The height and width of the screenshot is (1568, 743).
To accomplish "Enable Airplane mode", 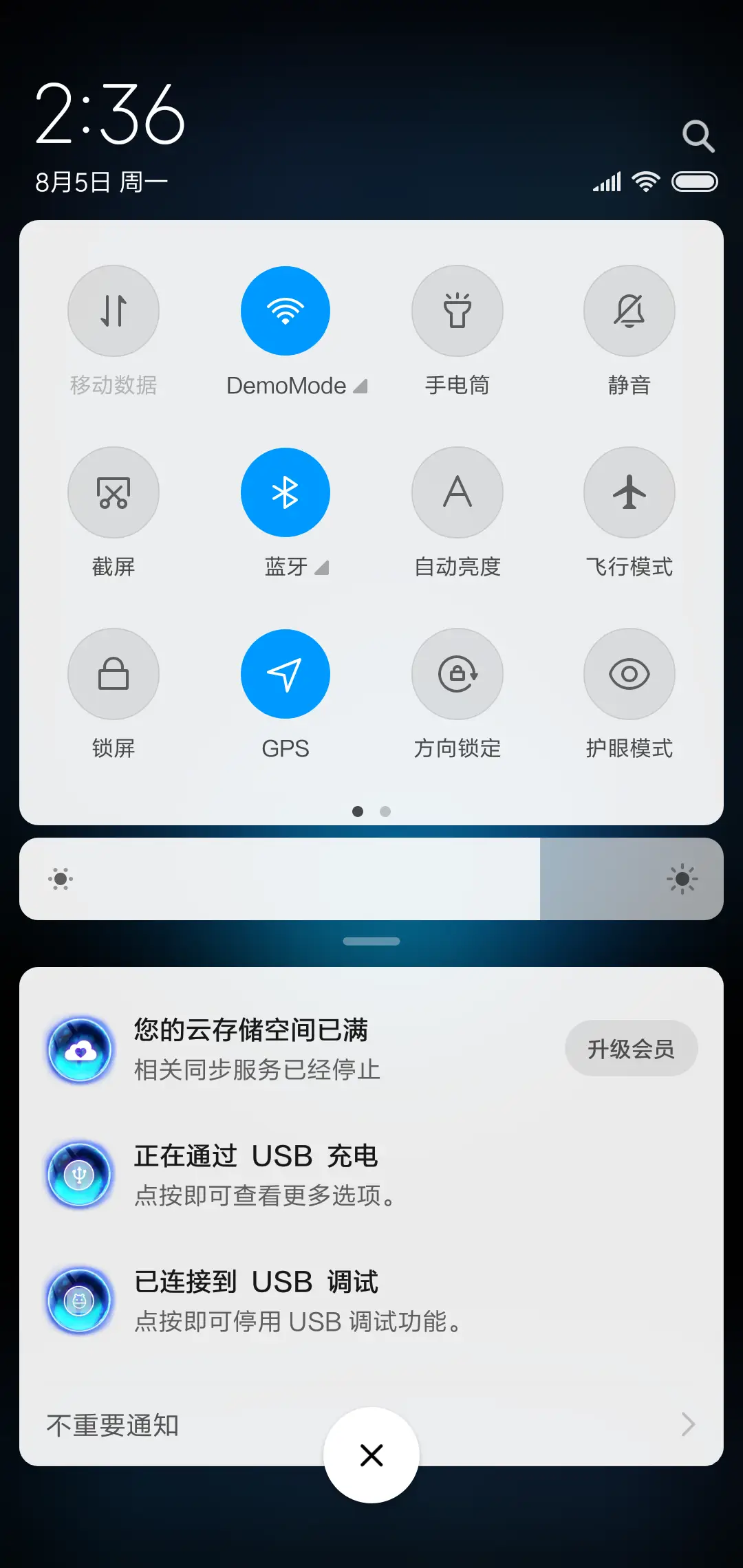I will (629, 492).
